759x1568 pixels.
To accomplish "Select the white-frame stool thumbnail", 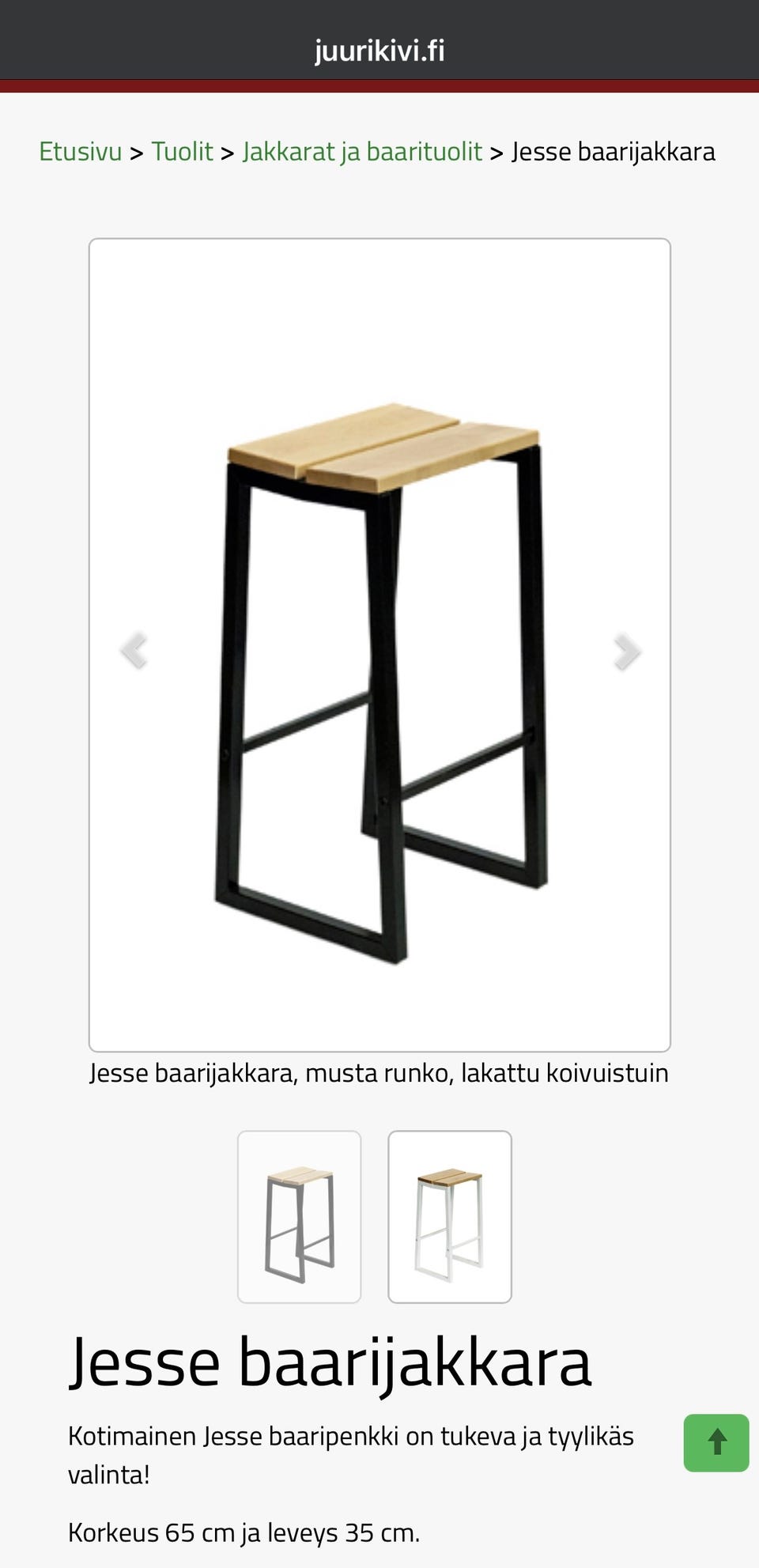I will click(450, 1216).
